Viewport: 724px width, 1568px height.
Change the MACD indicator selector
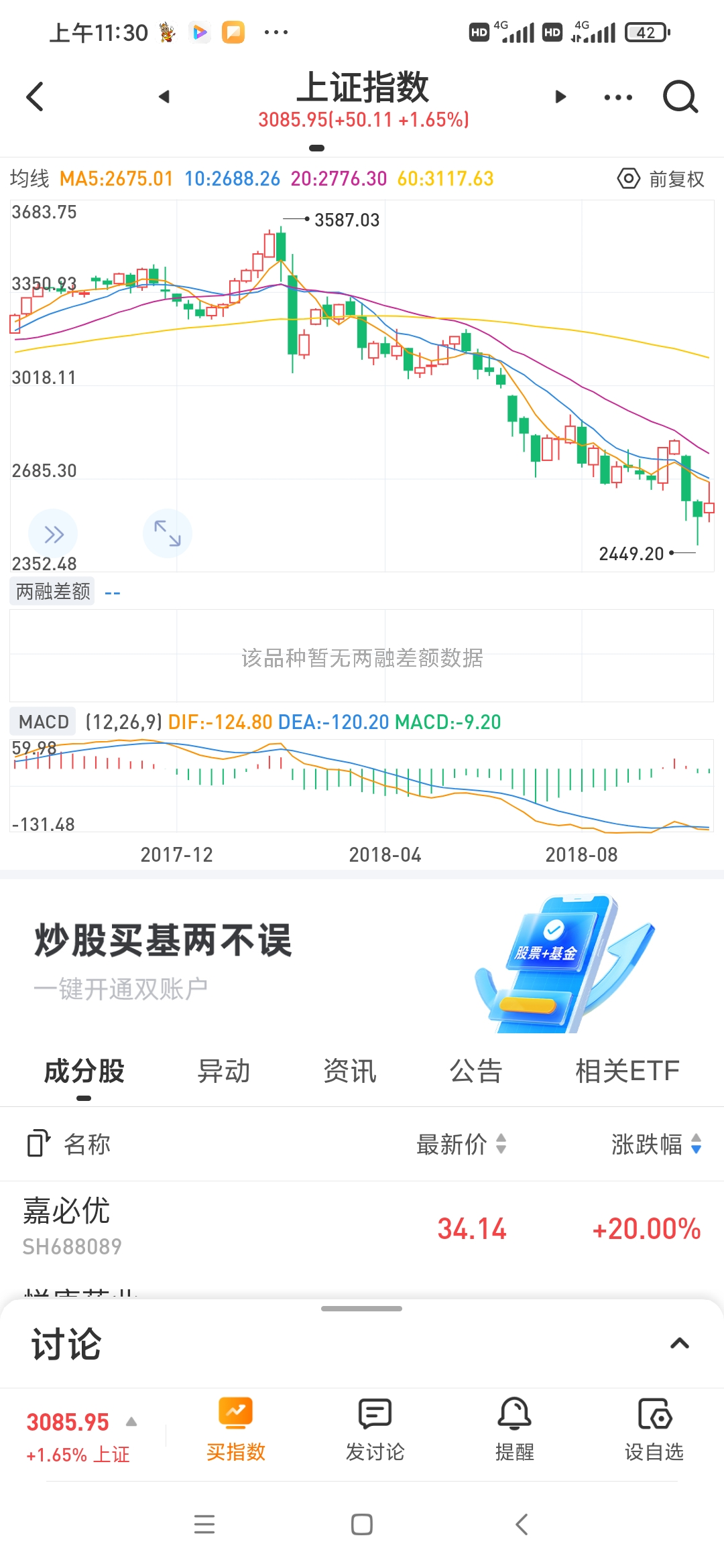pos(44,722)
